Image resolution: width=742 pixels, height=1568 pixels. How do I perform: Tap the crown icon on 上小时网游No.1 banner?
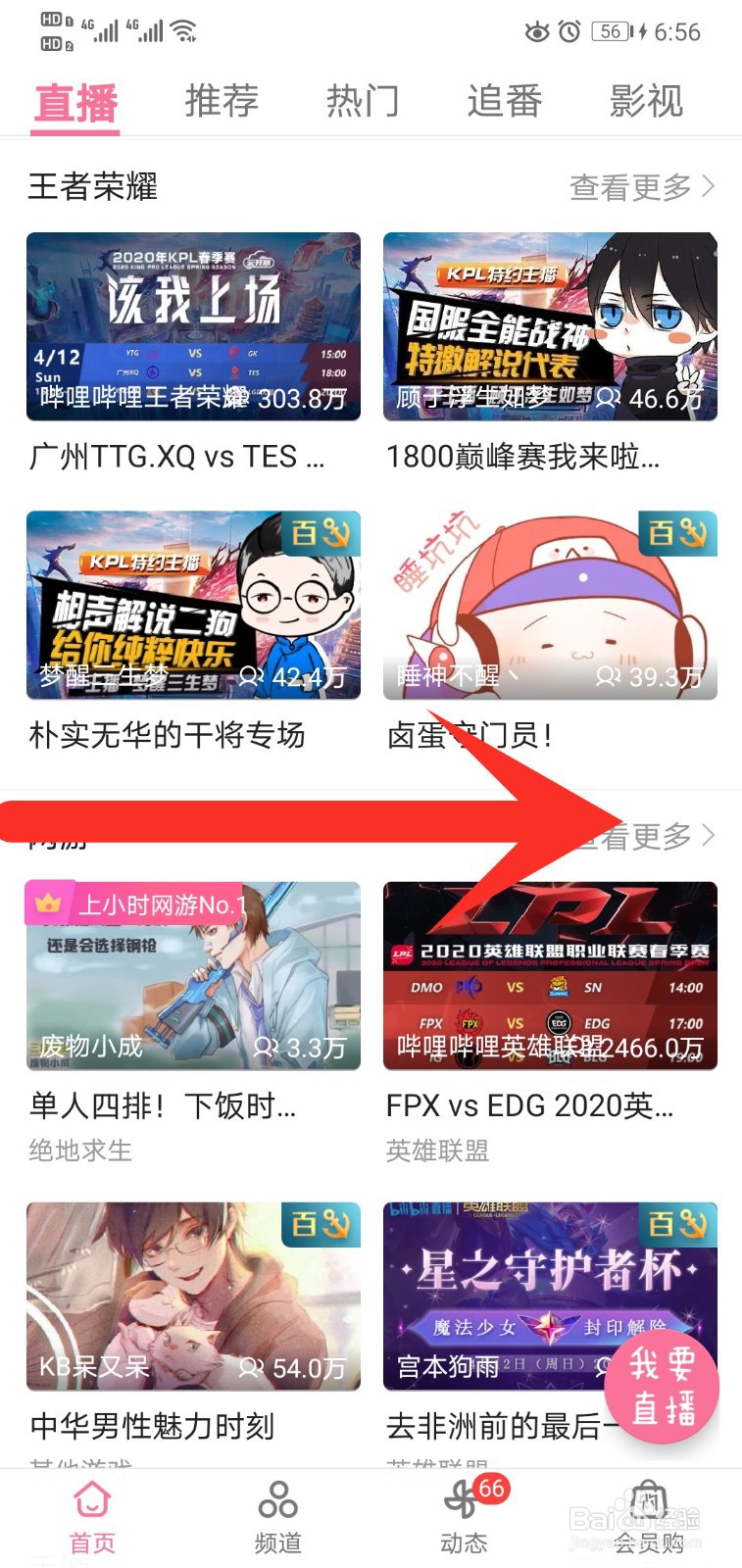click(x=50, y=904)
